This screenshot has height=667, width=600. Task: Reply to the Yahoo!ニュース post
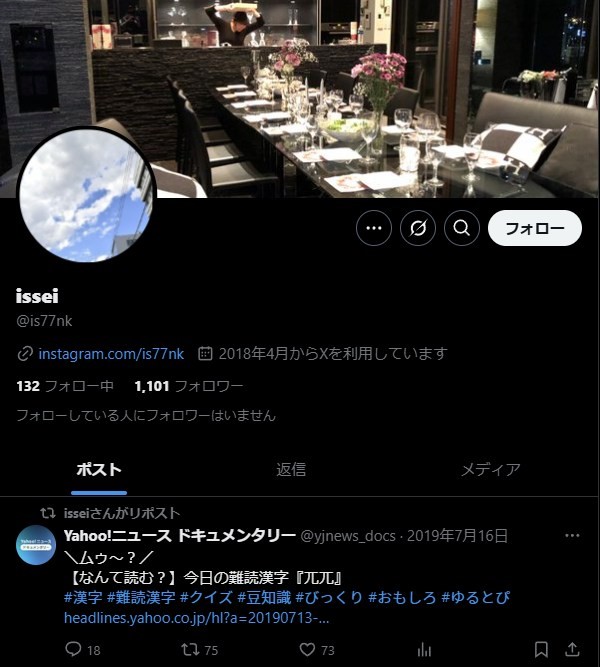[x=72, y=649]
